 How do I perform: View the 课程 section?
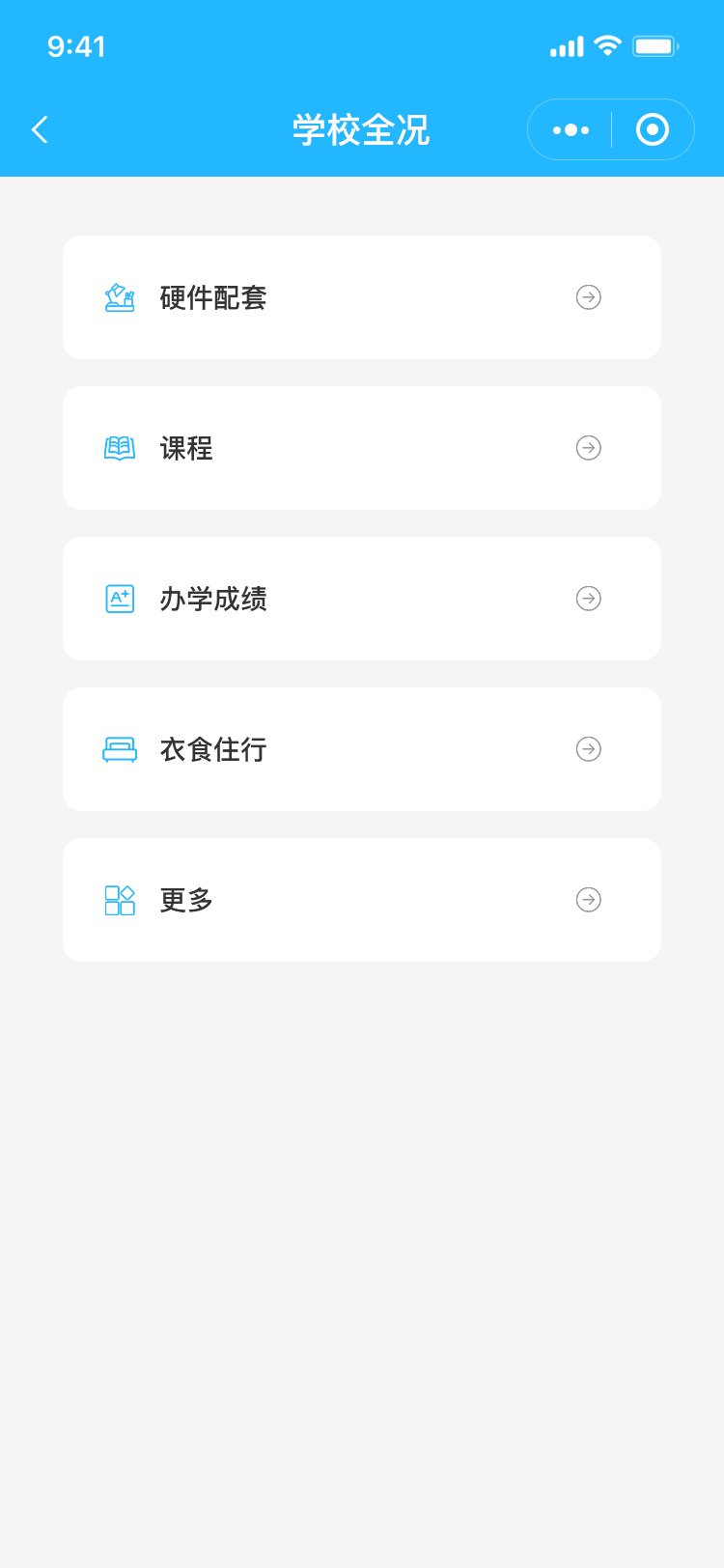361,448
